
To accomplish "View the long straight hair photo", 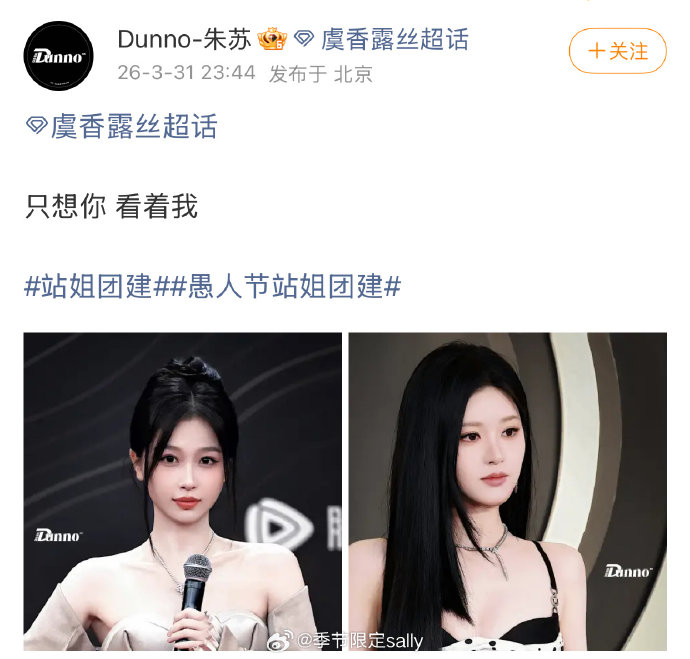I will point(508,491).
